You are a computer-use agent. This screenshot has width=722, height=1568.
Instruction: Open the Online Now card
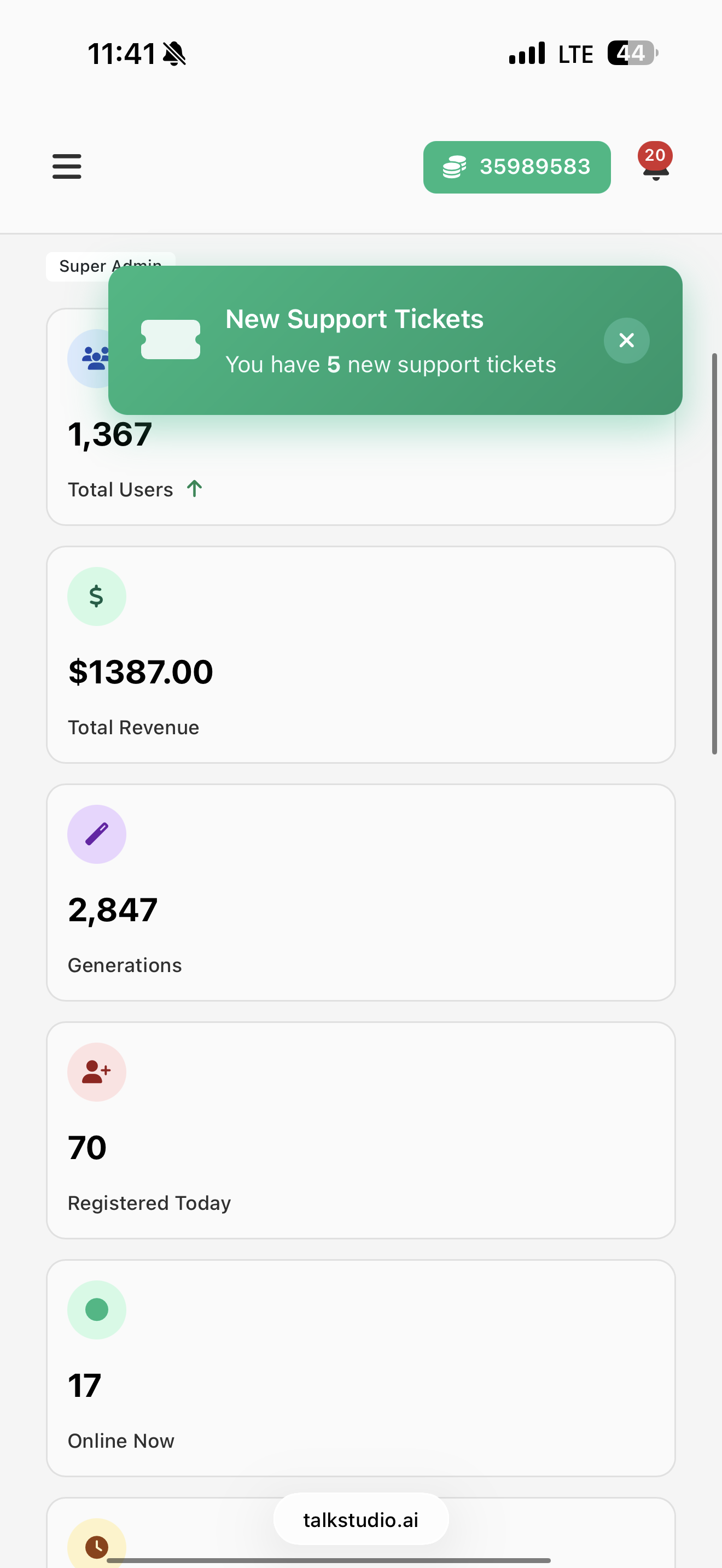click(360, 1367)
